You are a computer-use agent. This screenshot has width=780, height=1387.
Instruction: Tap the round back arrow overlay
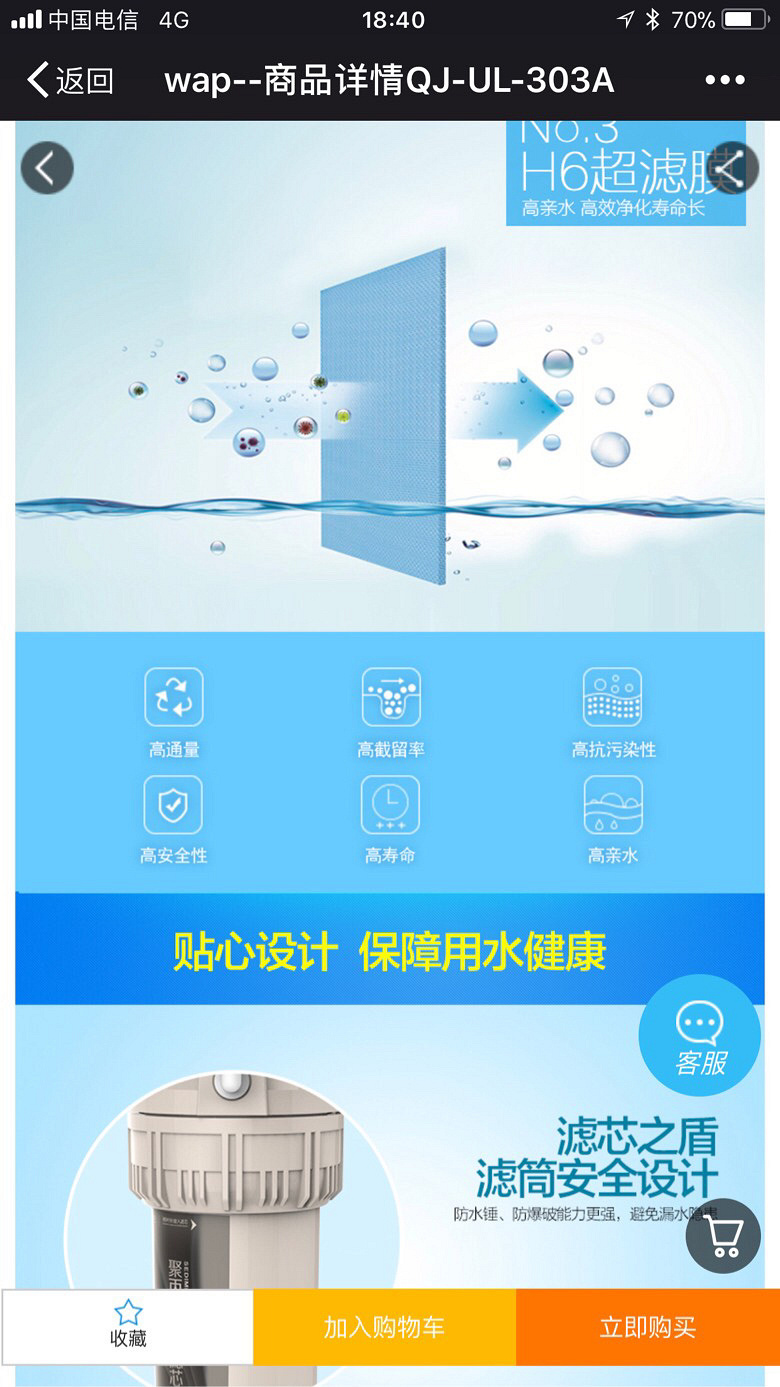pos(47,168)
